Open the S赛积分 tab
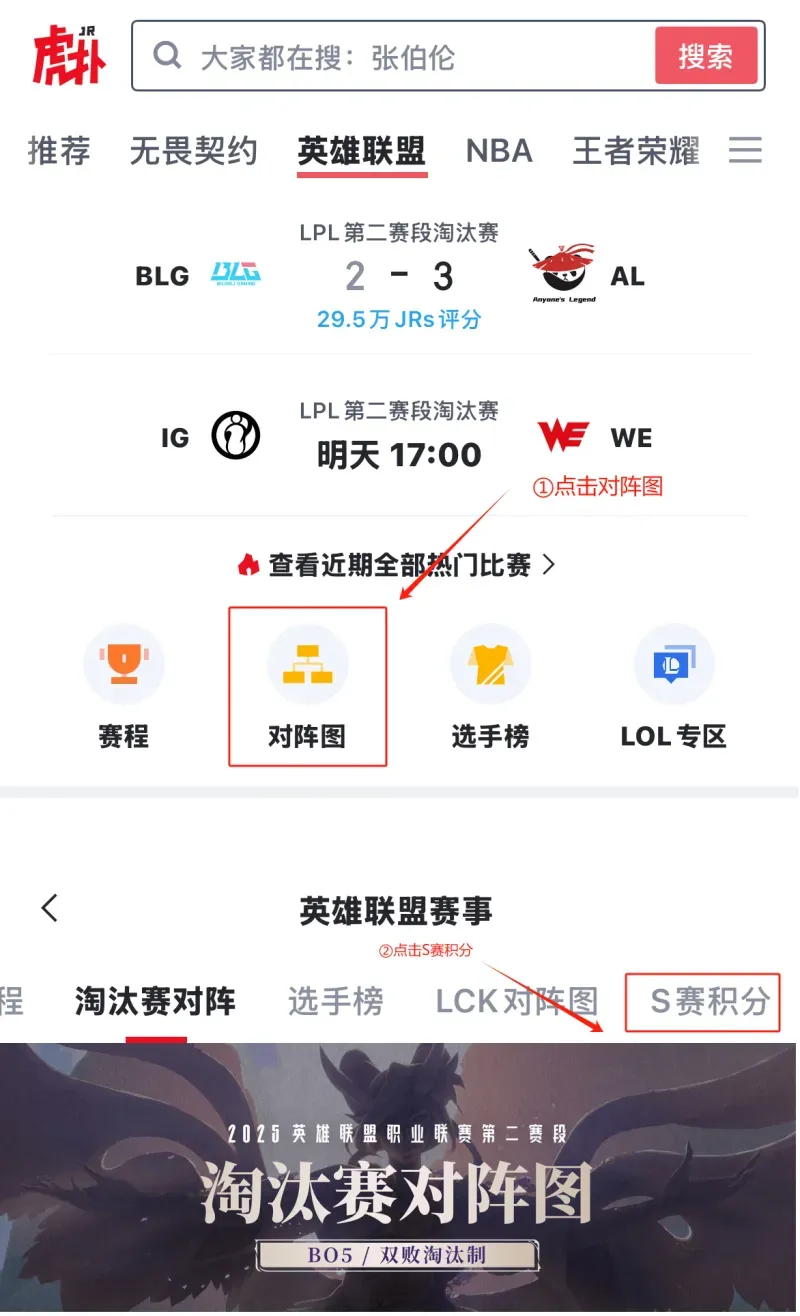The height and width of the screenshot is (1316, 800). tap(701, 1004)
